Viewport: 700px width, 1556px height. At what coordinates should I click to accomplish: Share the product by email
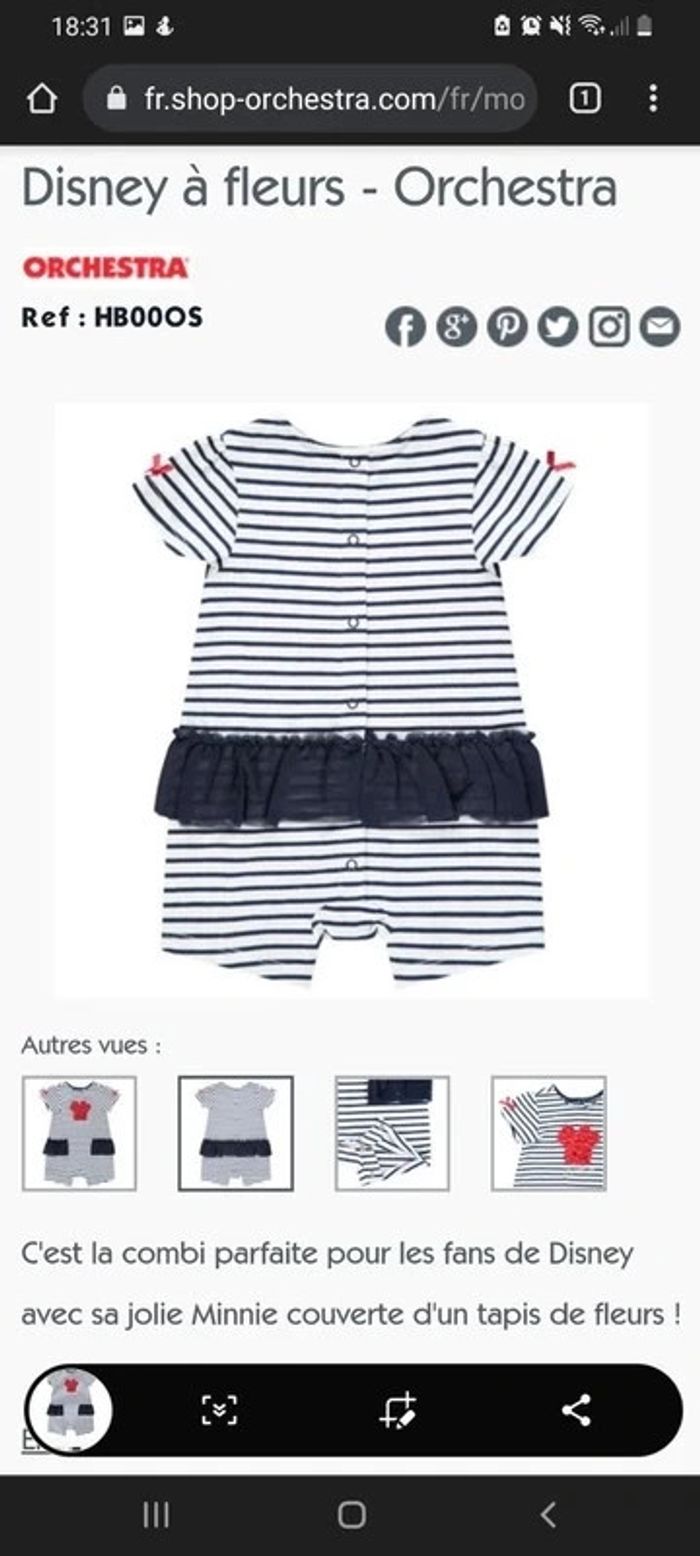click(x=660, y=327)
